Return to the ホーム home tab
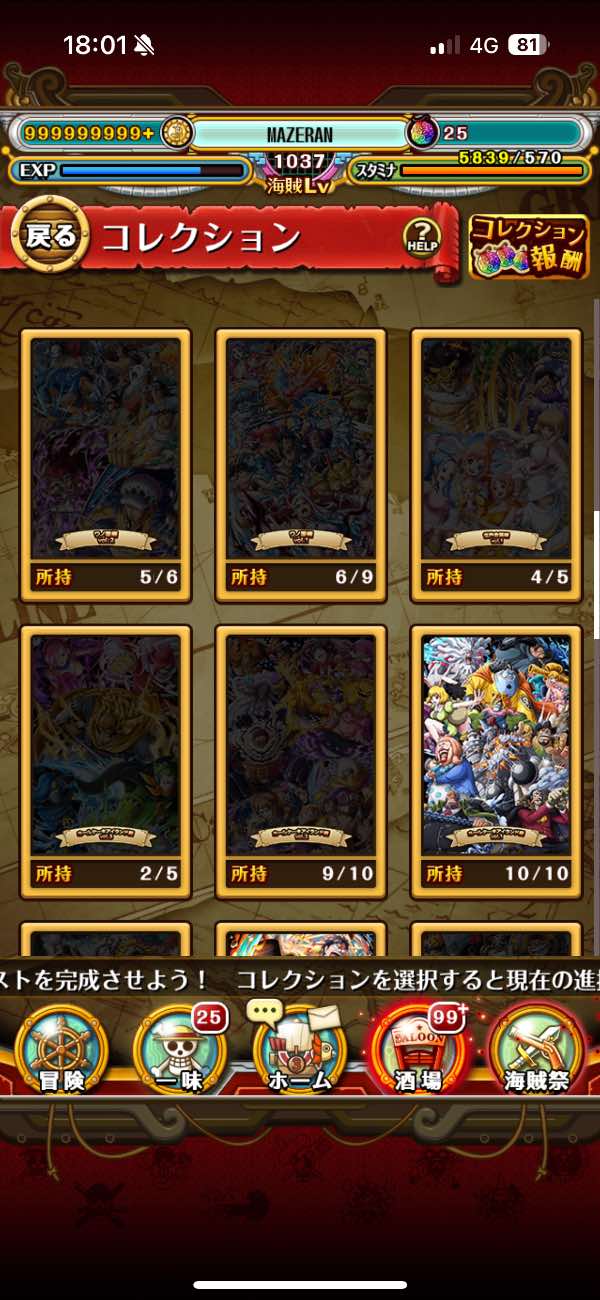Screen dimensions: 600x1300 (x=300, y=1050)
